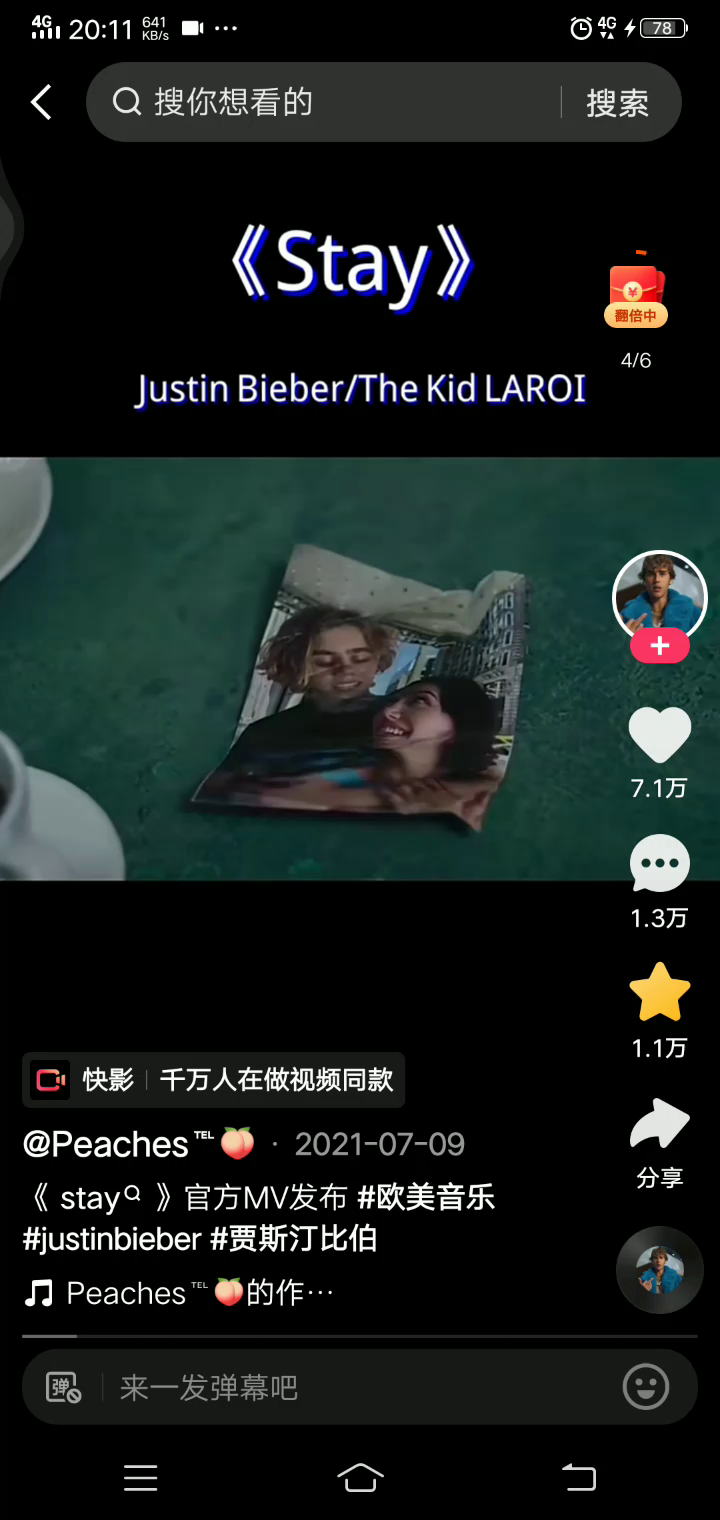Open the 快影 video template banner

pyautogui.click(x=213, y=1080)
